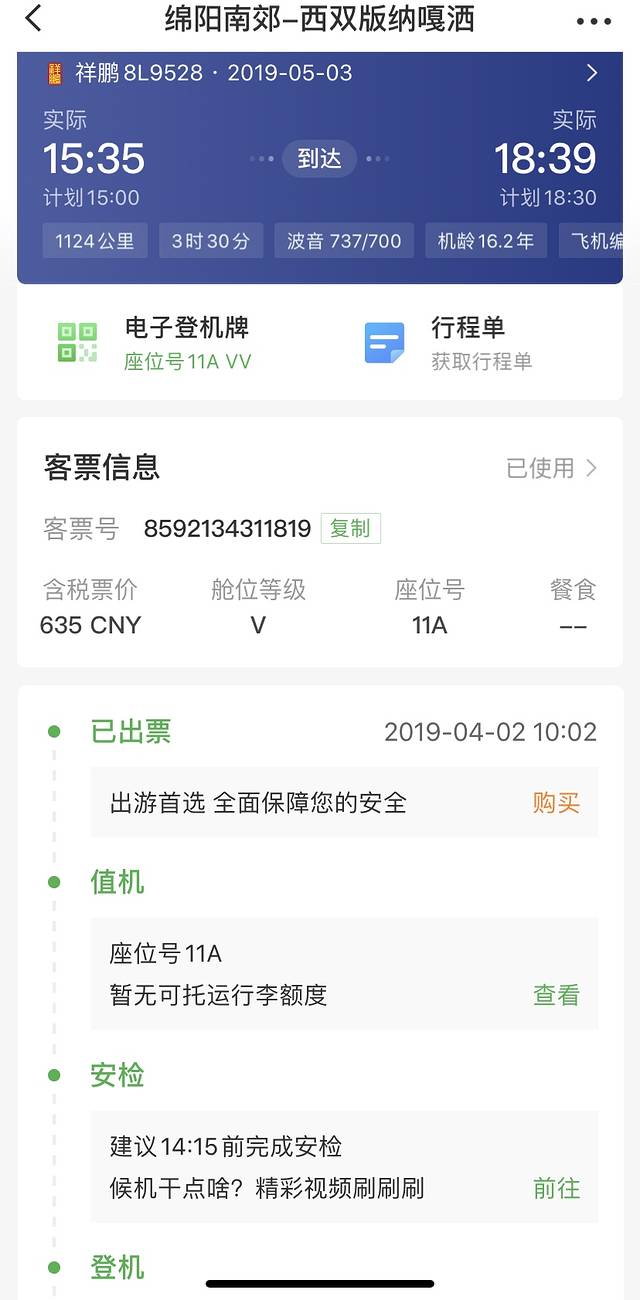Go back from the flight details page
Screen dimensions: 640x1300
click(x=34, y=18)
